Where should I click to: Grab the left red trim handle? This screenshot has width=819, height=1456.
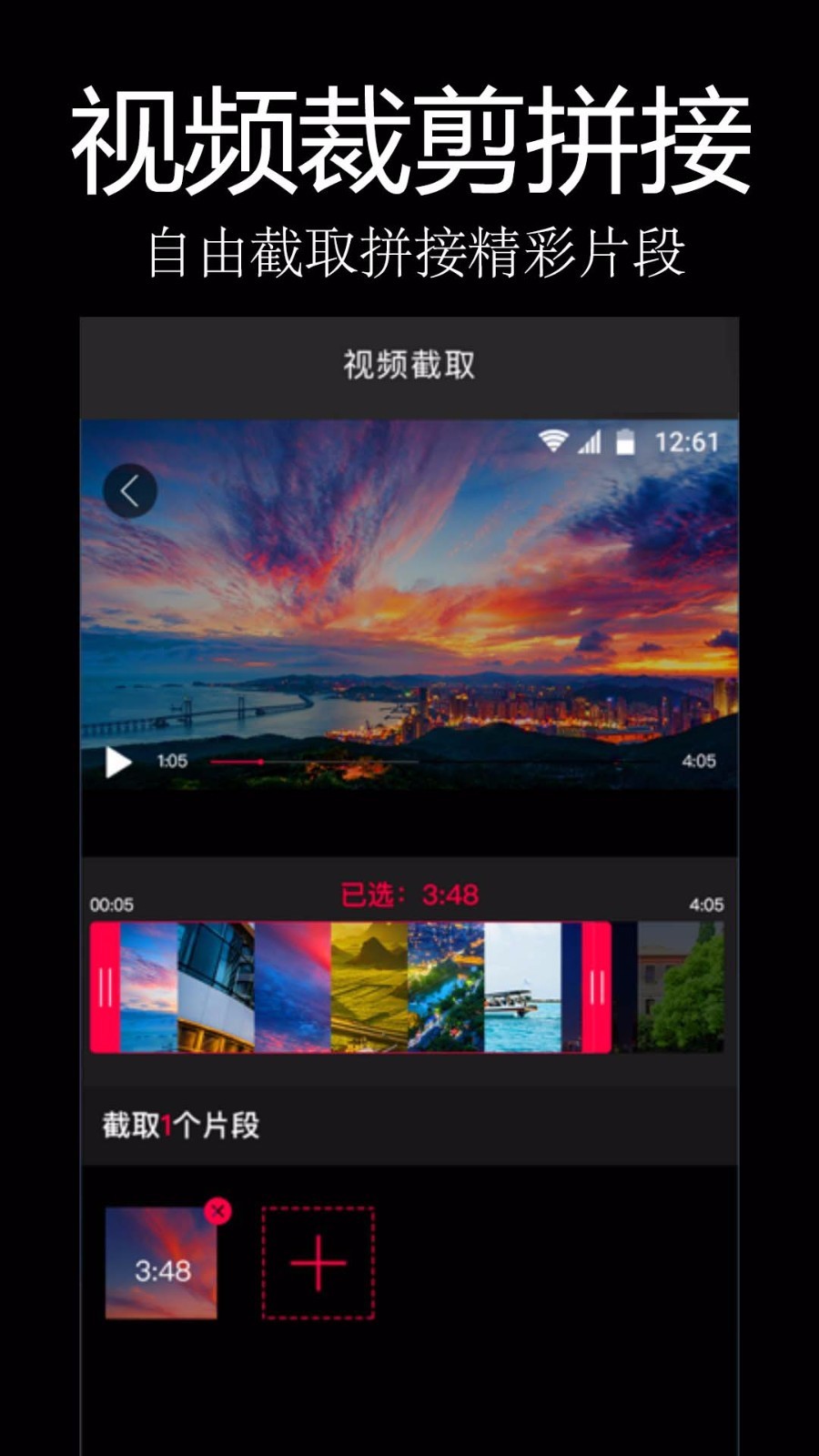click(x=103, y=987)
